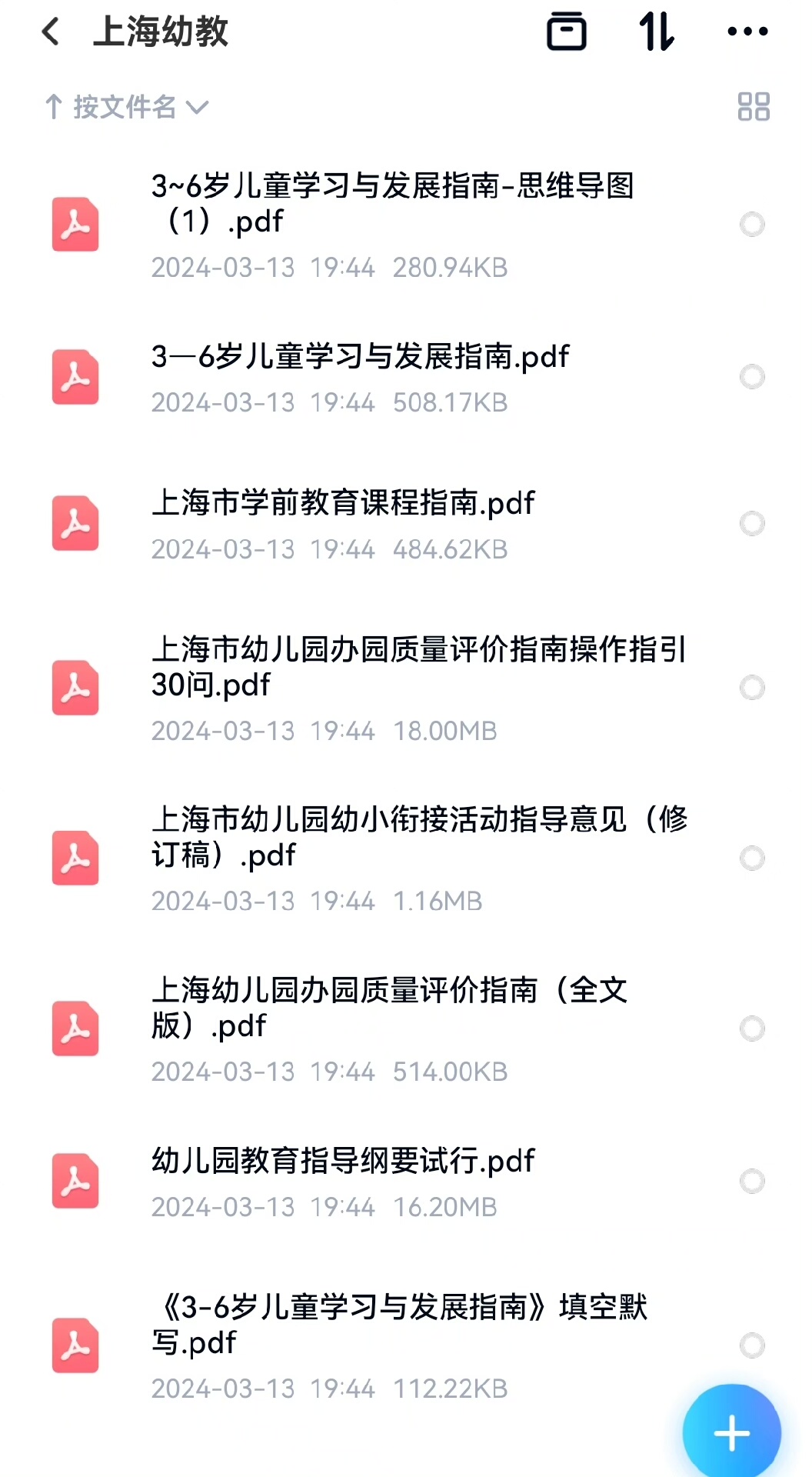
Task: Open the three-dot overflow menu
Action: (747, 32)
